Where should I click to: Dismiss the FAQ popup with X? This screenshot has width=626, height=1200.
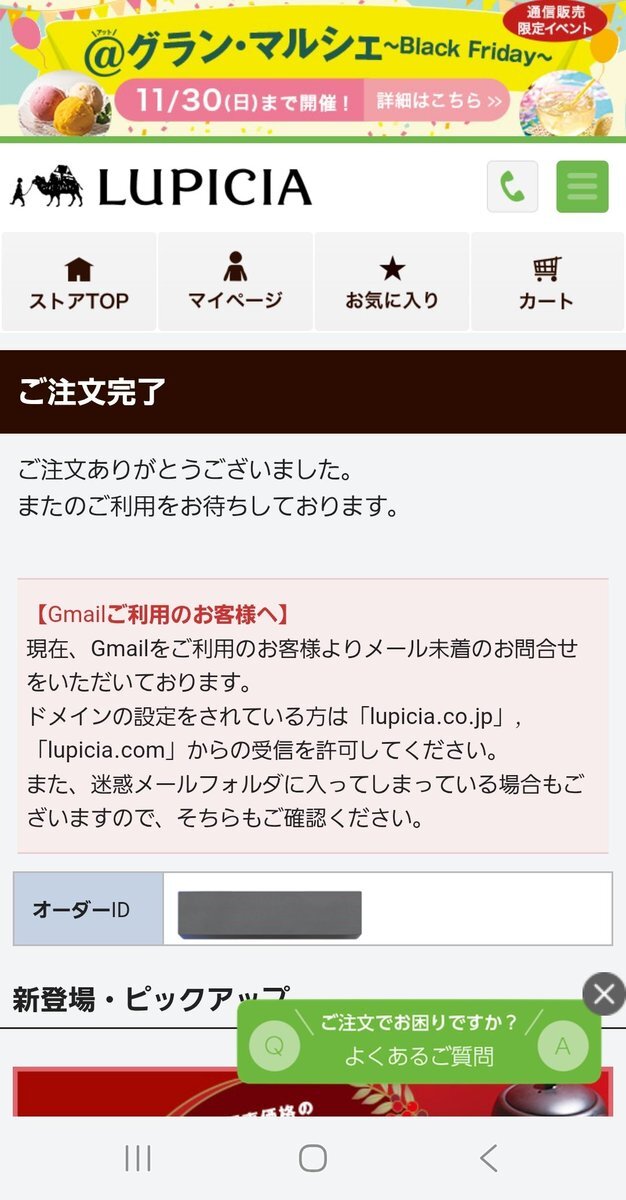coord(603,994)
